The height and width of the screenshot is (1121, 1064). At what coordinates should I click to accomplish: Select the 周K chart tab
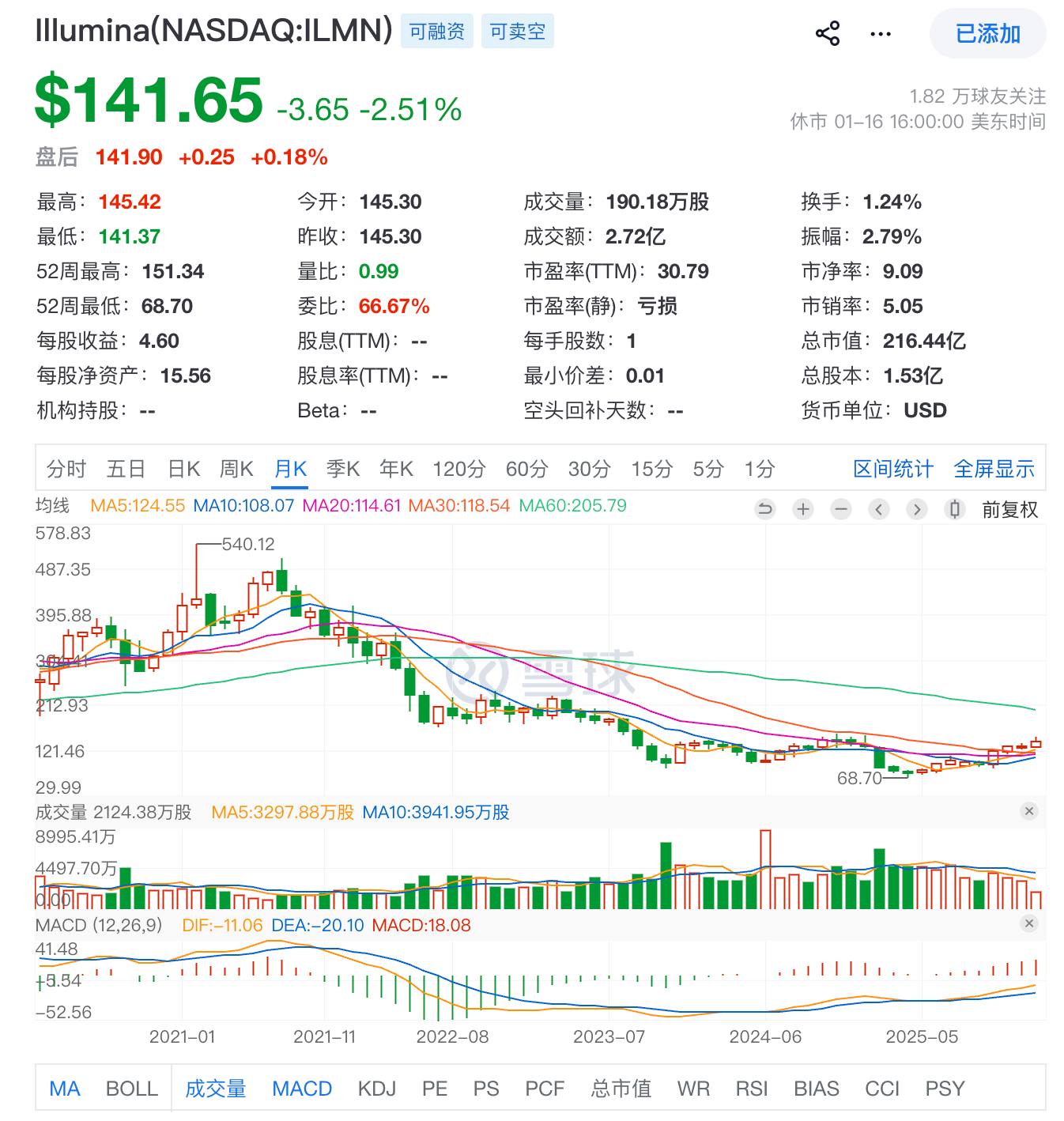[236, 469]
